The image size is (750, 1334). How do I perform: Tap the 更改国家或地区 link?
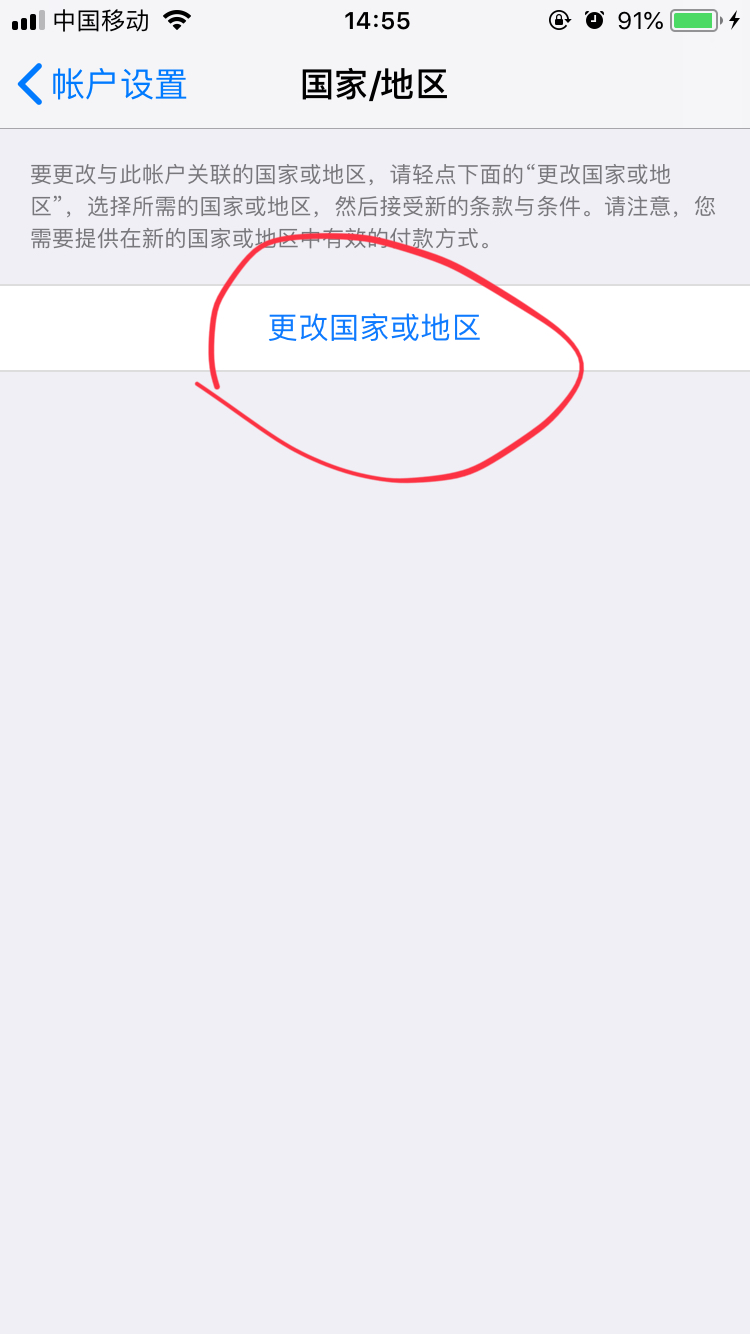click(374, 328)
